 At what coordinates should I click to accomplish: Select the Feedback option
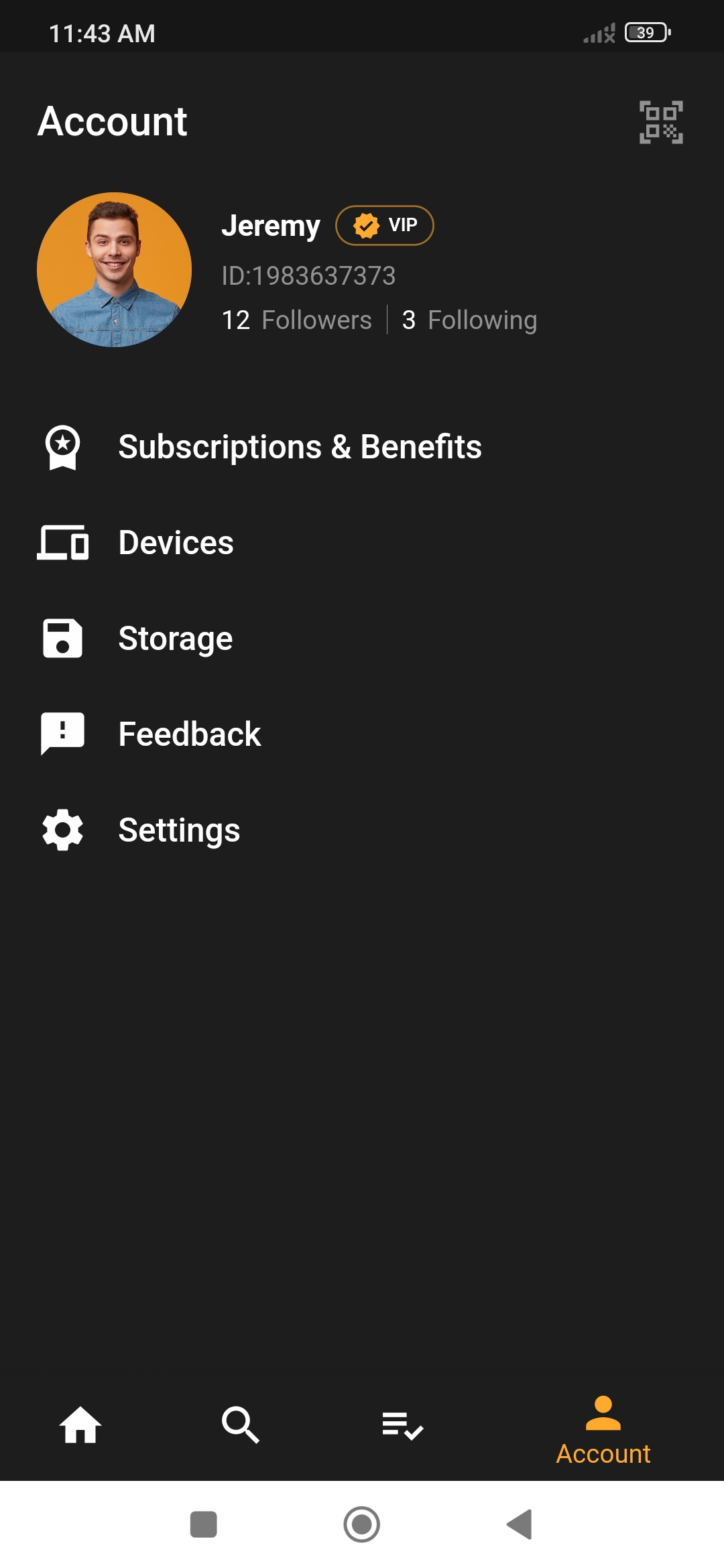coord(189,734)
